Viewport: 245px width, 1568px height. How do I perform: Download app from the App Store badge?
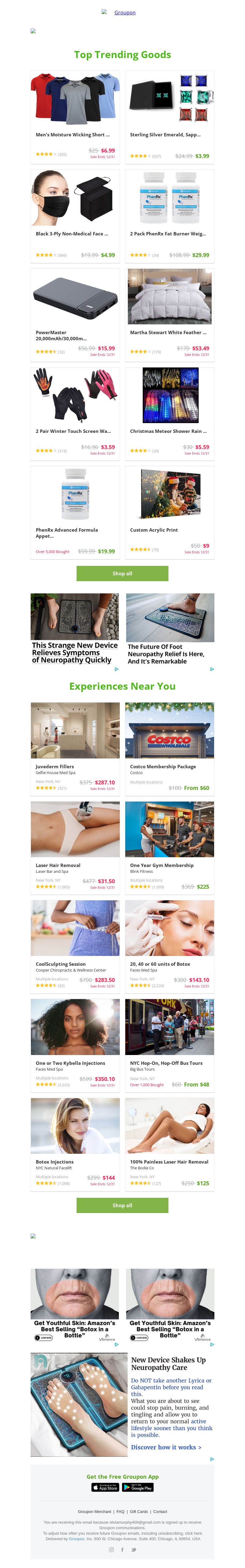point(105,1487)
